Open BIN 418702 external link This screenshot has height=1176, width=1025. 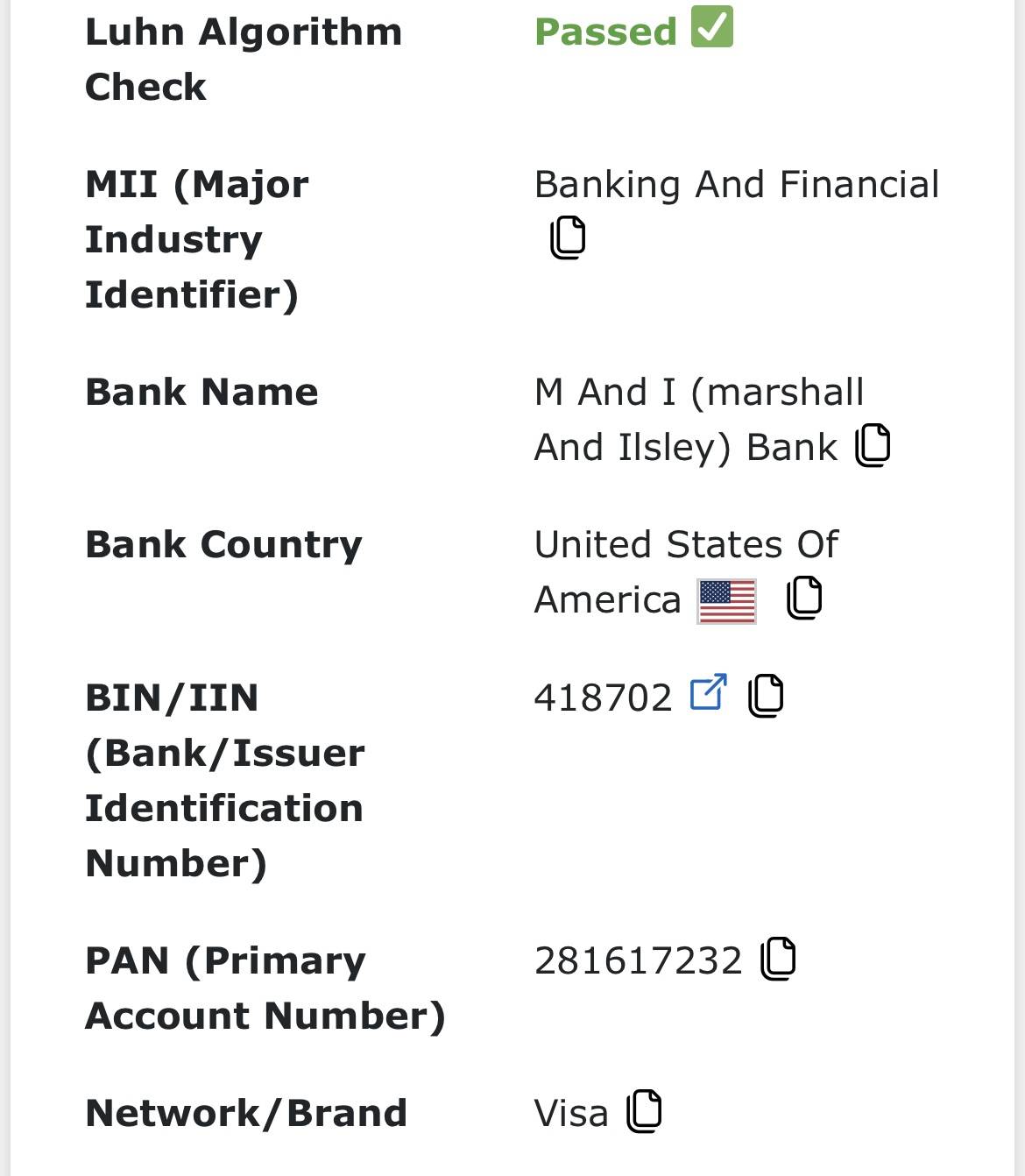(x=708, y=692)
